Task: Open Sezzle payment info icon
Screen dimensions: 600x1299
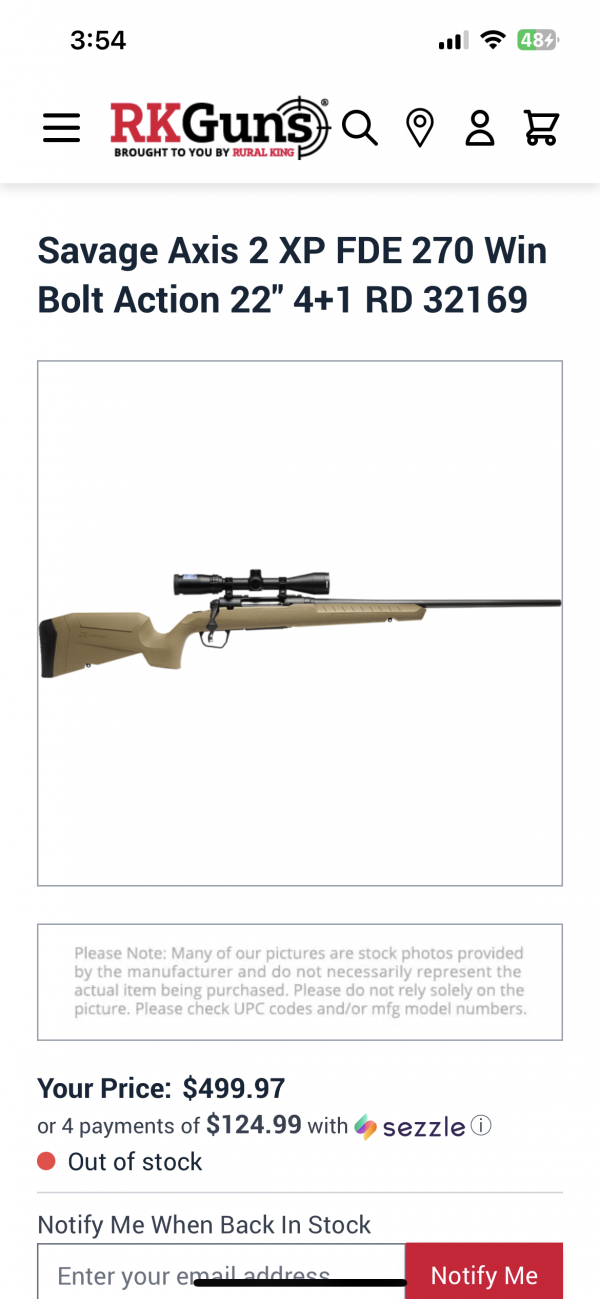Action: click(x=481, y=1126)
